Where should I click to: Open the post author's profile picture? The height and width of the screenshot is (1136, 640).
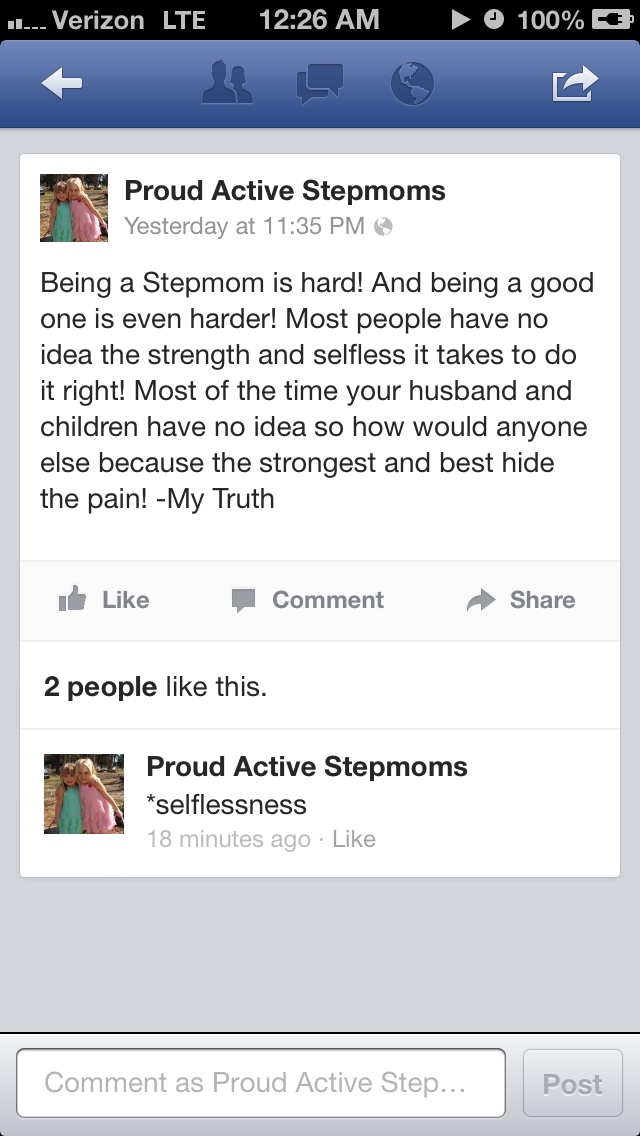click(73, 208)
